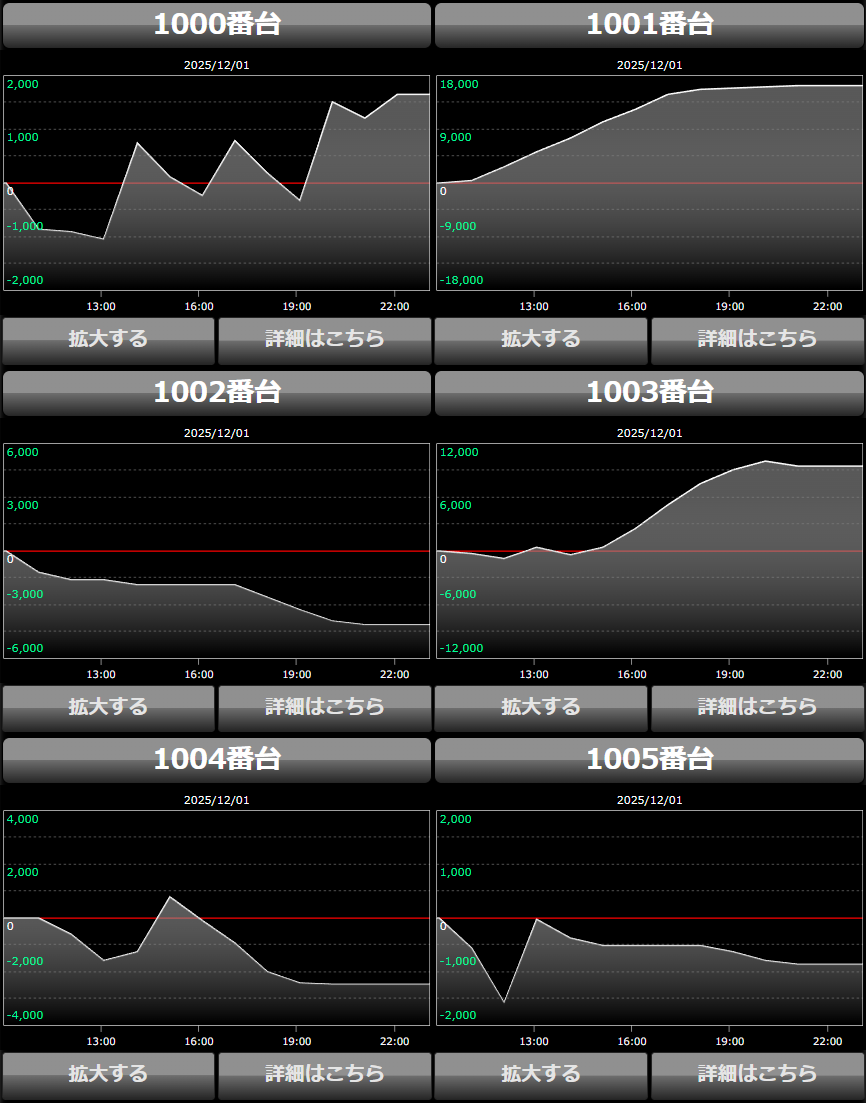Viewport: 866px width, 1103px height.
Task: Open 詳細はこちら for 1005番台
Action: 757,1075
